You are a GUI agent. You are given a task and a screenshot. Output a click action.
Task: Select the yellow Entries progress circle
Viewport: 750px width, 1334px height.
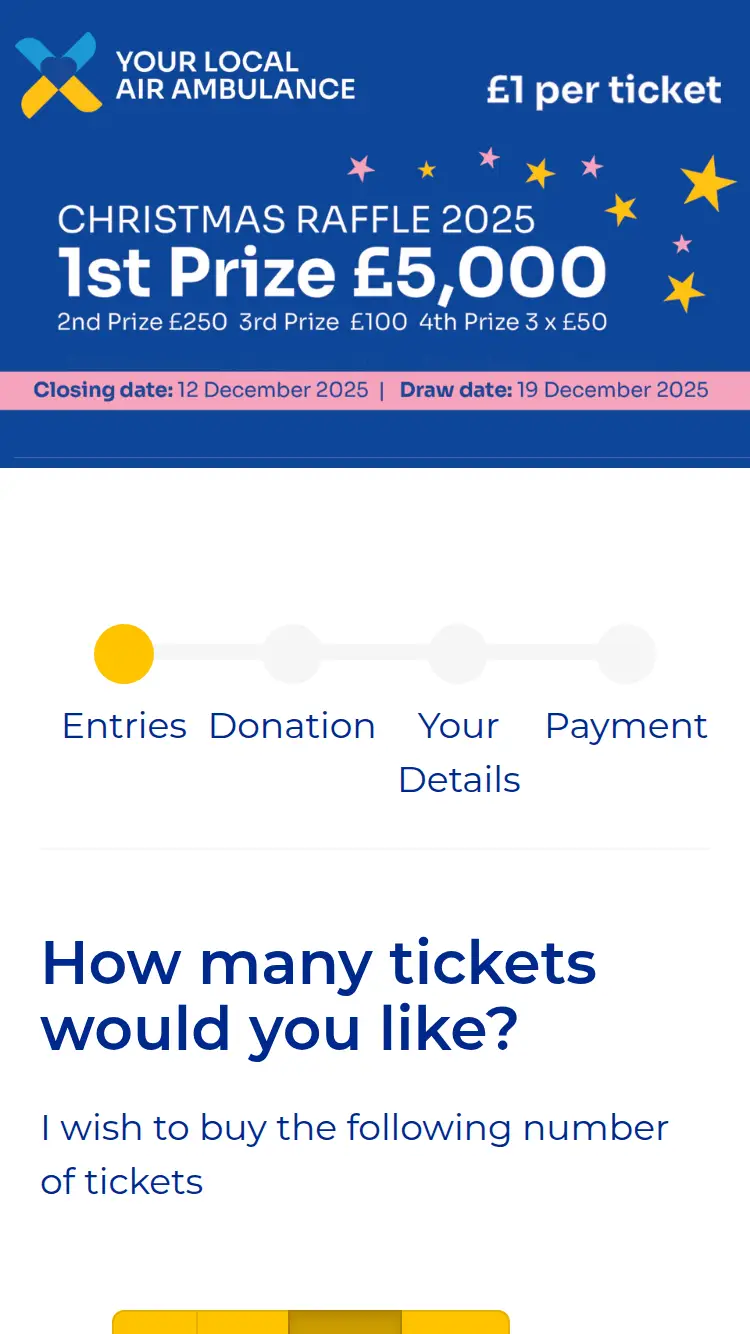[x=124, y=653]
